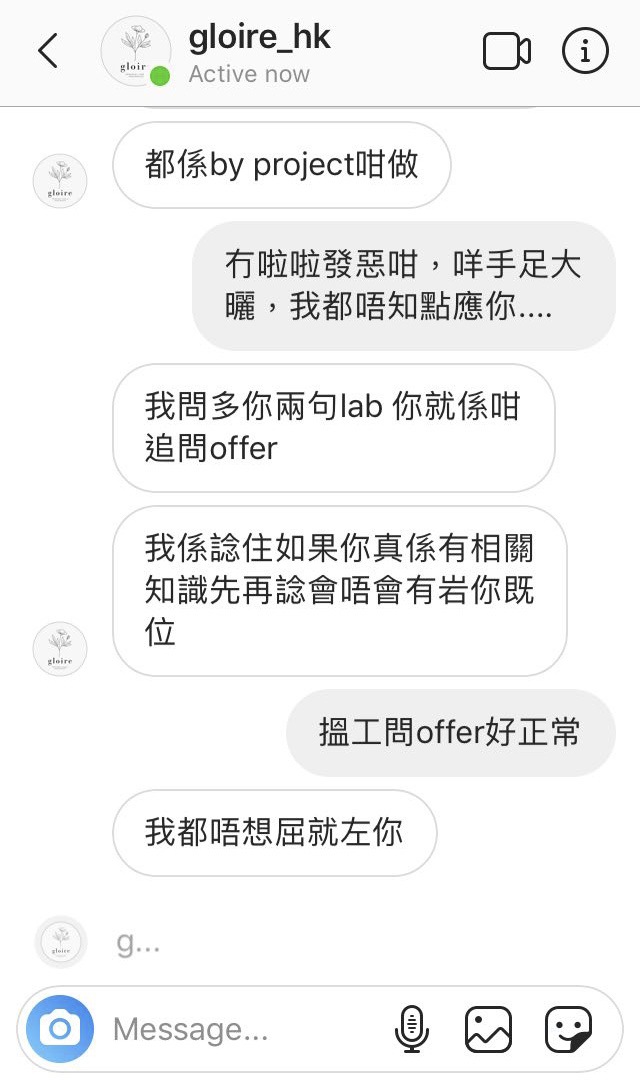This screenshot has height=1089, width=640.
Task: Start a video call with gloire_hk
Action: click(x=507, y=51)
